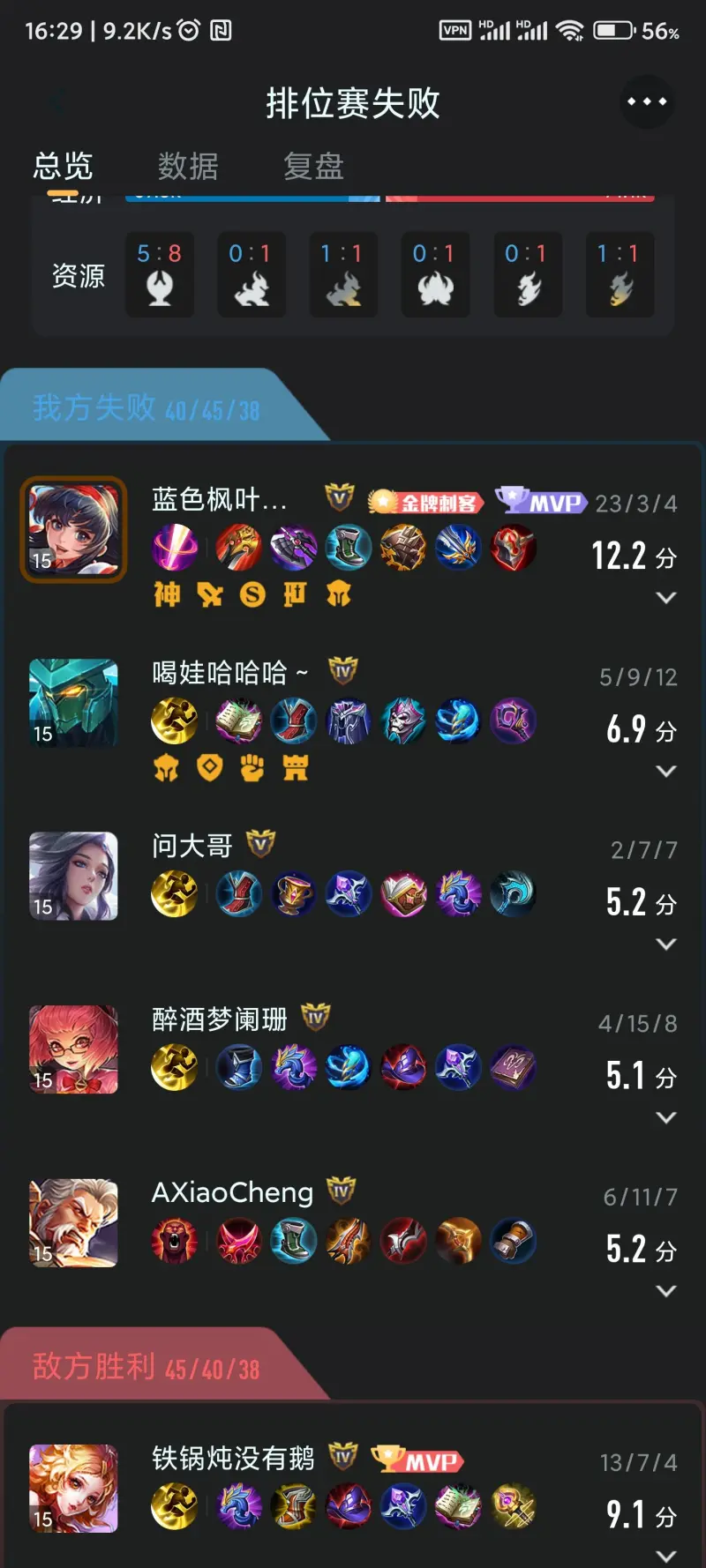
Task: Open 铁锅炖没有鹅's hero avatar
Action: [x=73, y=1489]
